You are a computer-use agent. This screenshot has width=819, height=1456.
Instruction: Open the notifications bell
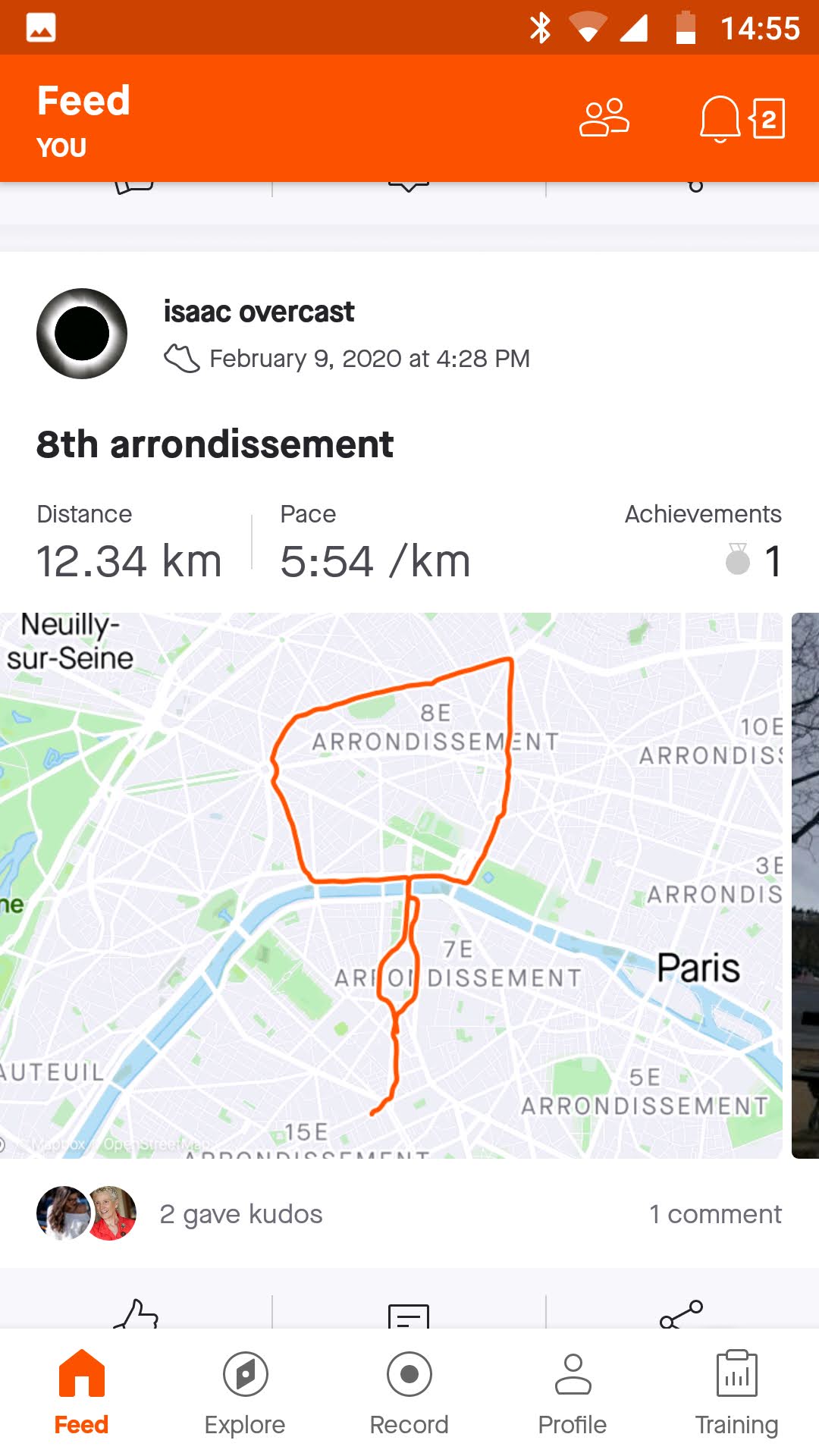719,119
